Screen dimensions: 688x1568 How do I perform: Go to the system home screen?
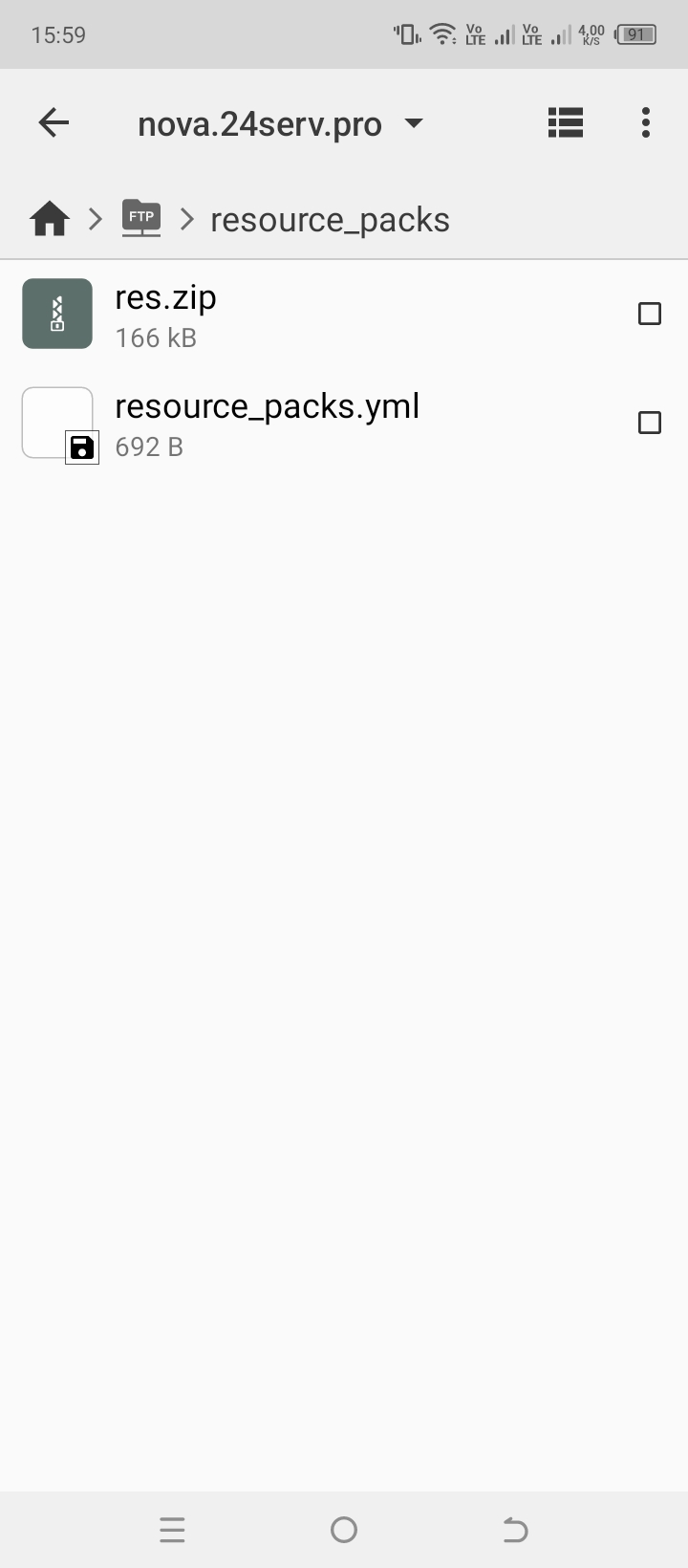tap(344, 1530)
